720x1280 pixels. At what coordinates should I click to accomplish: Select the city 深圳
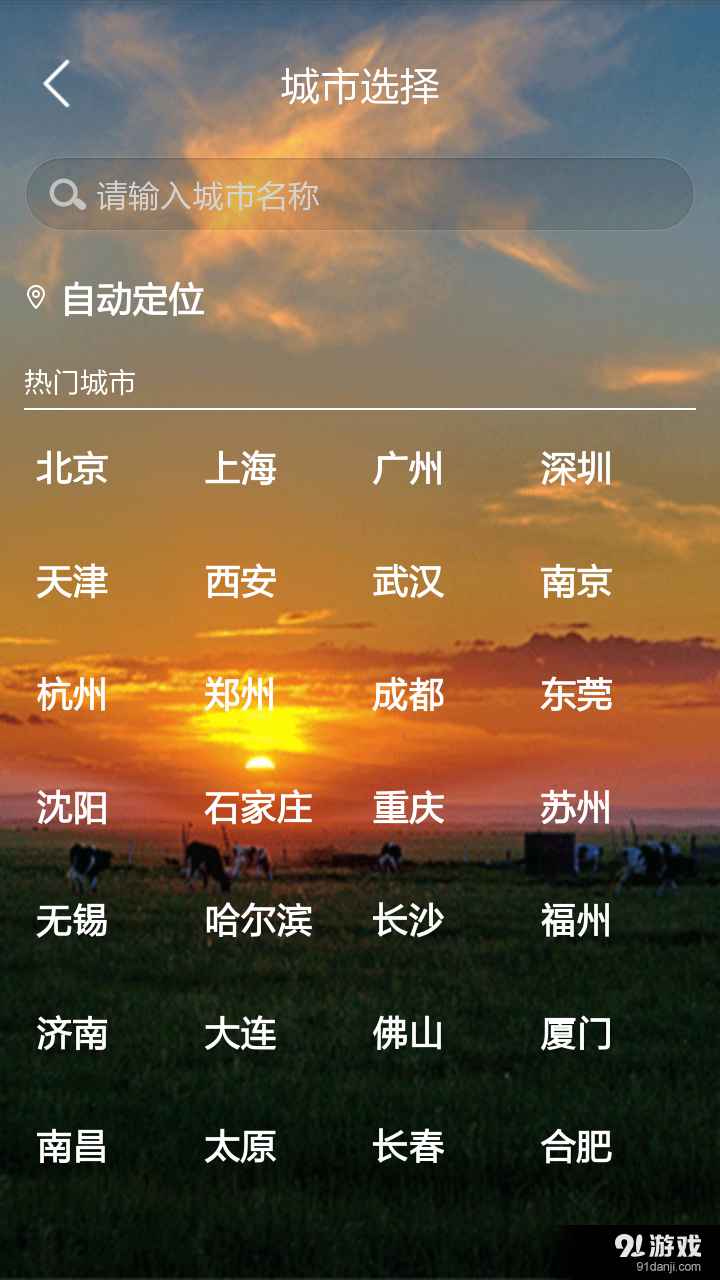click(576, 468)
